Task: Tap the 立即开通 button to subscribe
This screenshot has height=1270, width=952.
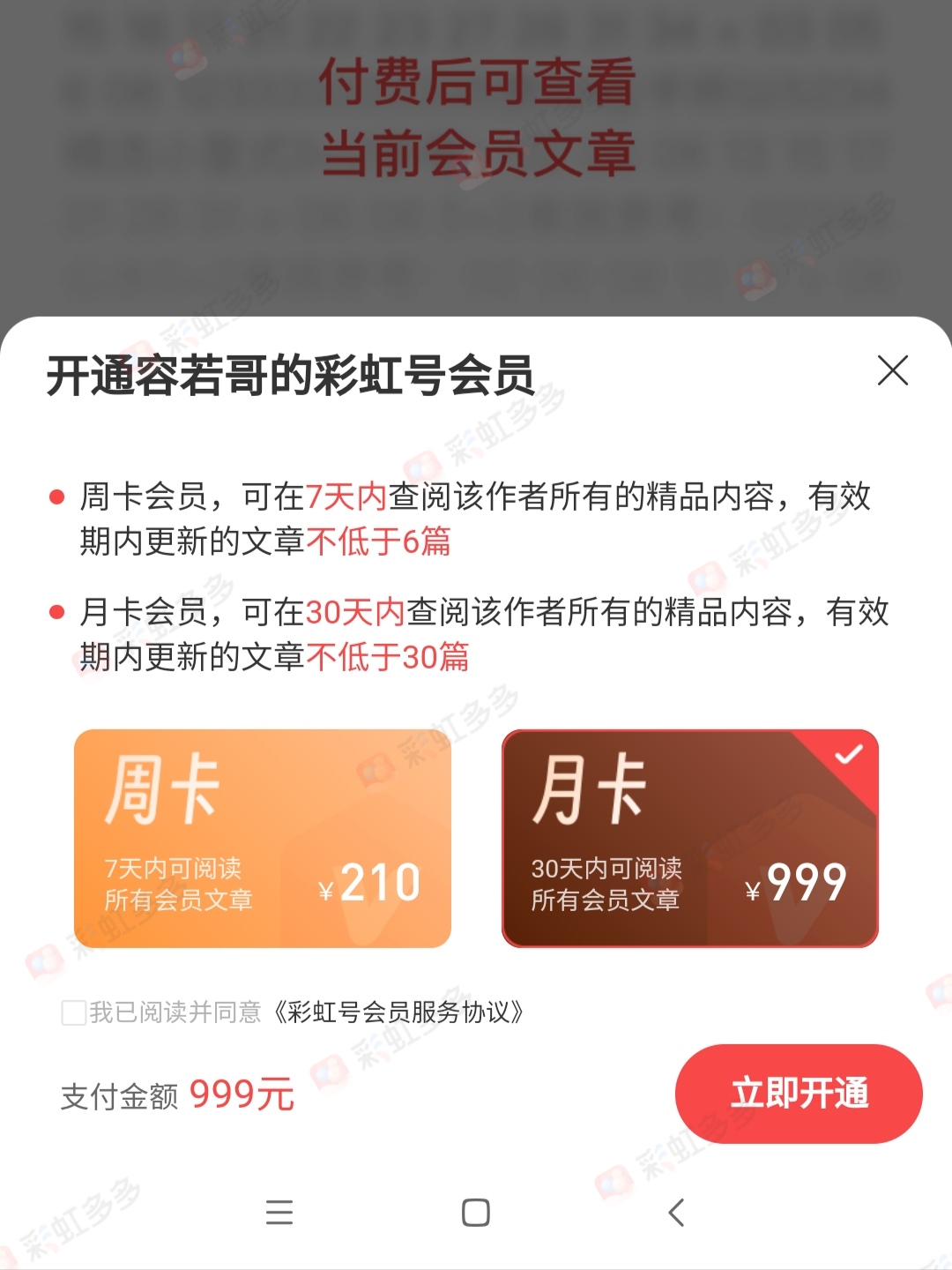Action: tap(798, 1094)
